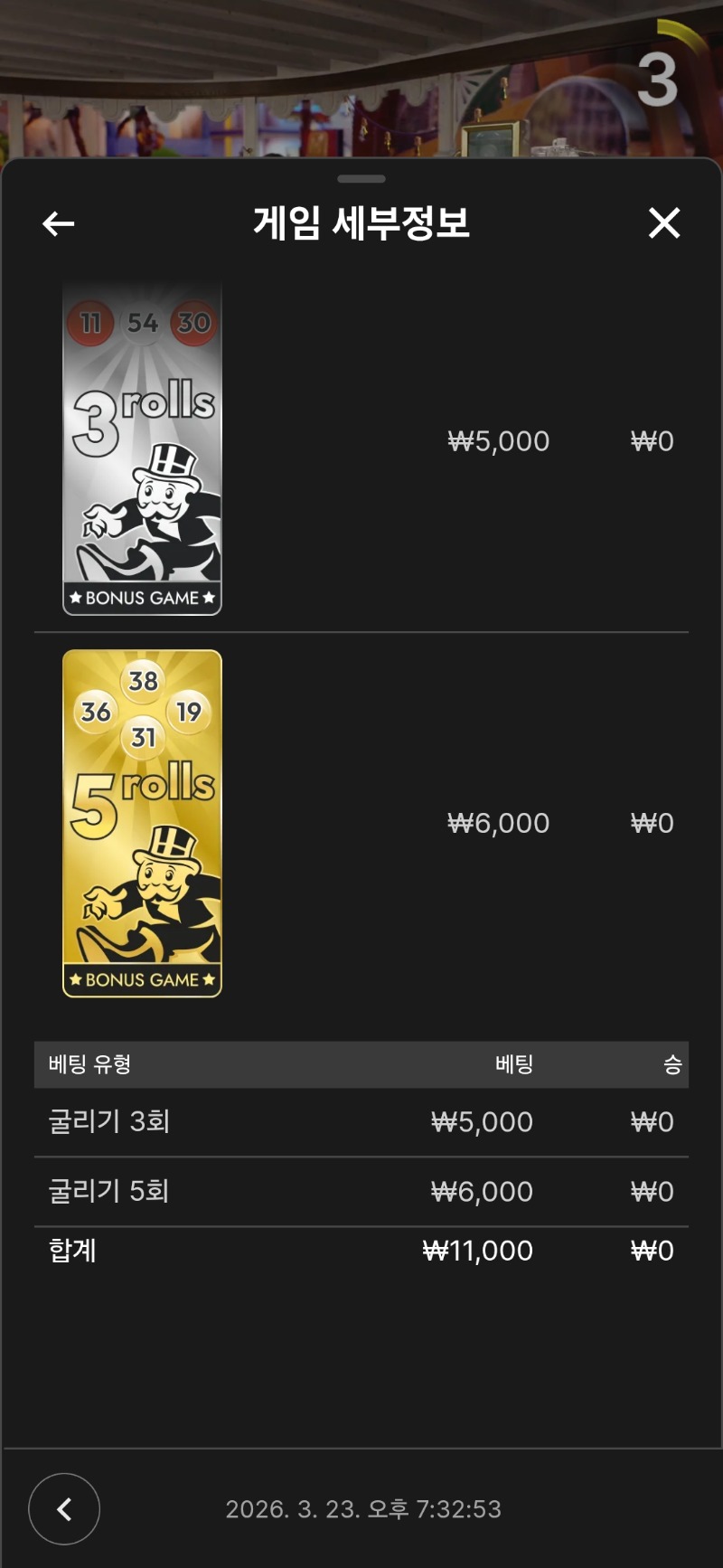Go back using the header arrow
723x1568 pixels.
click(x=59, y=223)
